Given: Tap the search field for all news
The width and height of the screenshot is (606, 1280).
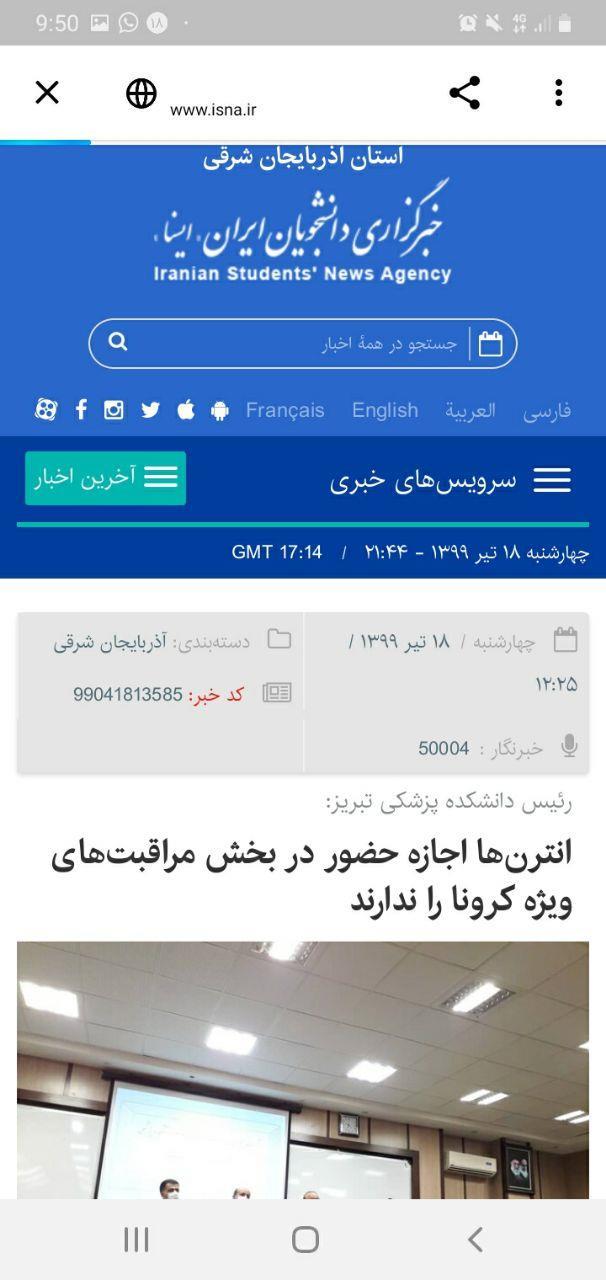Looking at the screenshot, I should pyautogui.click(x=300, y=344).
